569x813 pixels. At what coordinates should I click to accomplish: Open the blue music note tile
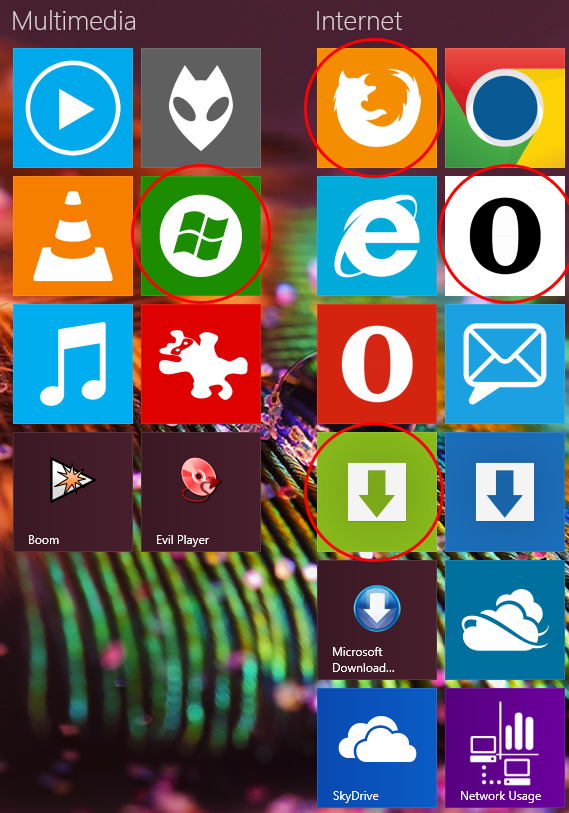click(x=73, y=364)
